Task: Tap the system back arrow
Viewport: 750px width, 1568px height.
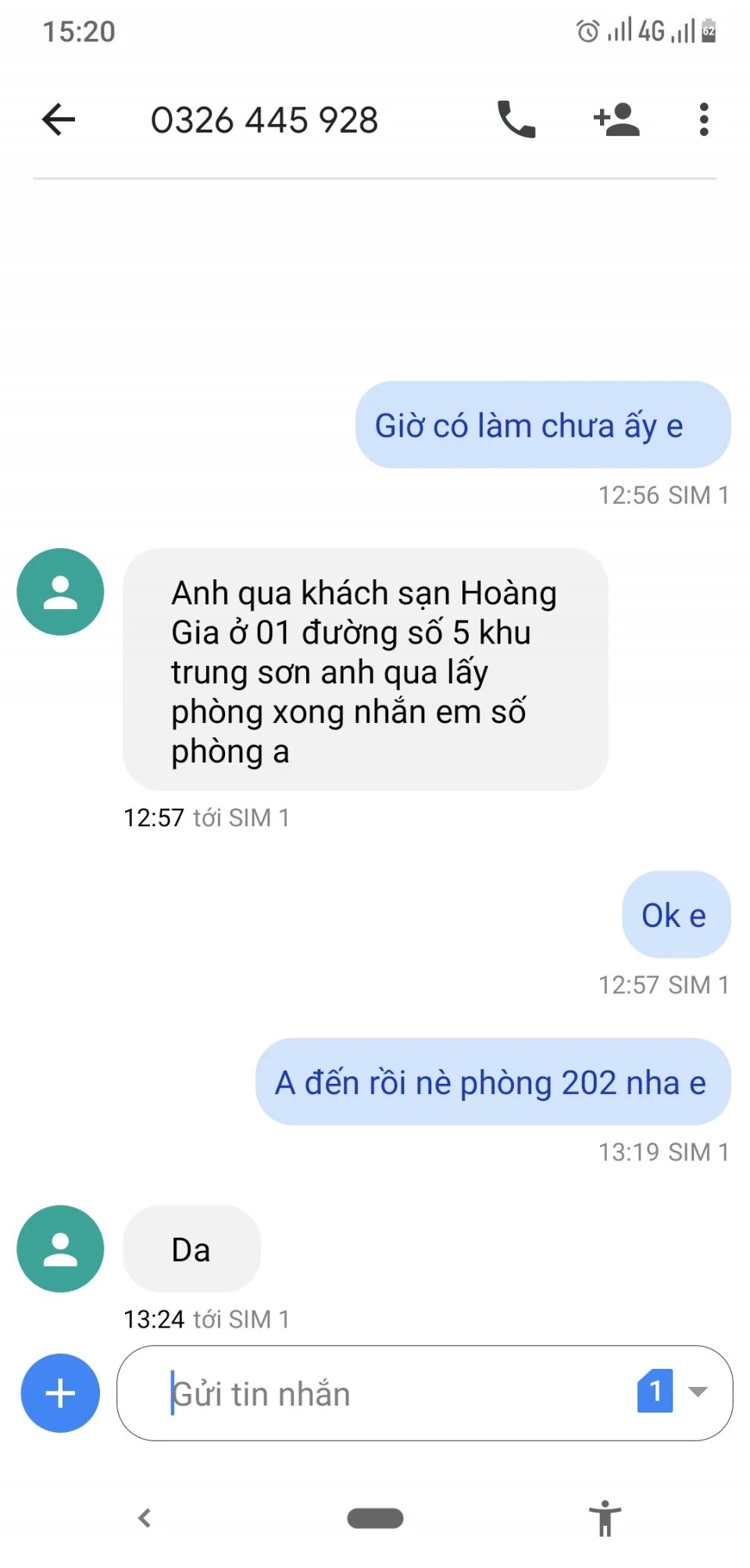Action: [x=145, y=1518]
